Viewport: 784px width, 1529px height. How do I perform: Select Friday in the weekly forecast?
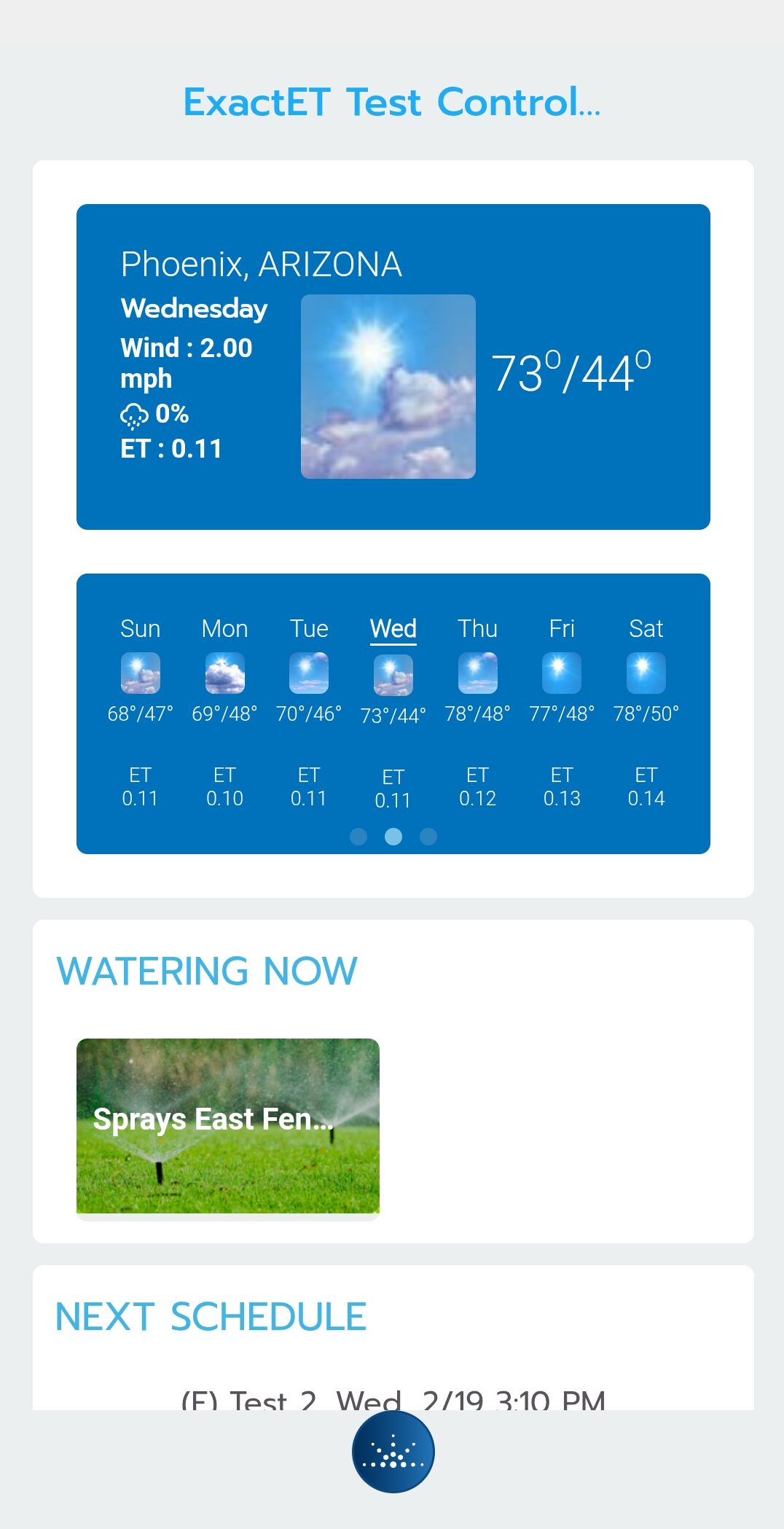(562, 713)
